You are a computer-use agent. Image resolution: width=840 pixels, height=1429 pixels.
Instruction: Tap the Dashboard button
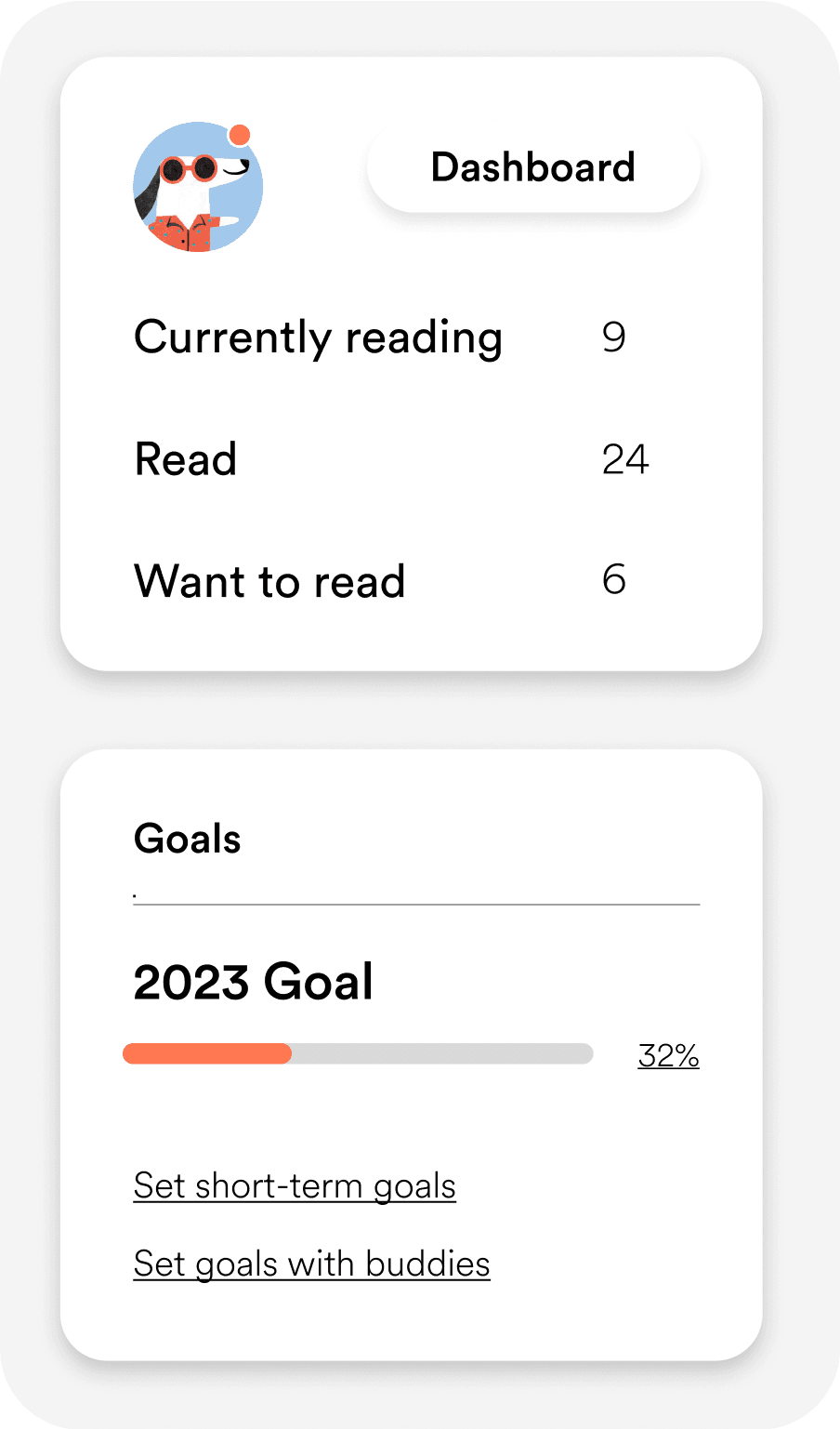(x=533, y=167)
